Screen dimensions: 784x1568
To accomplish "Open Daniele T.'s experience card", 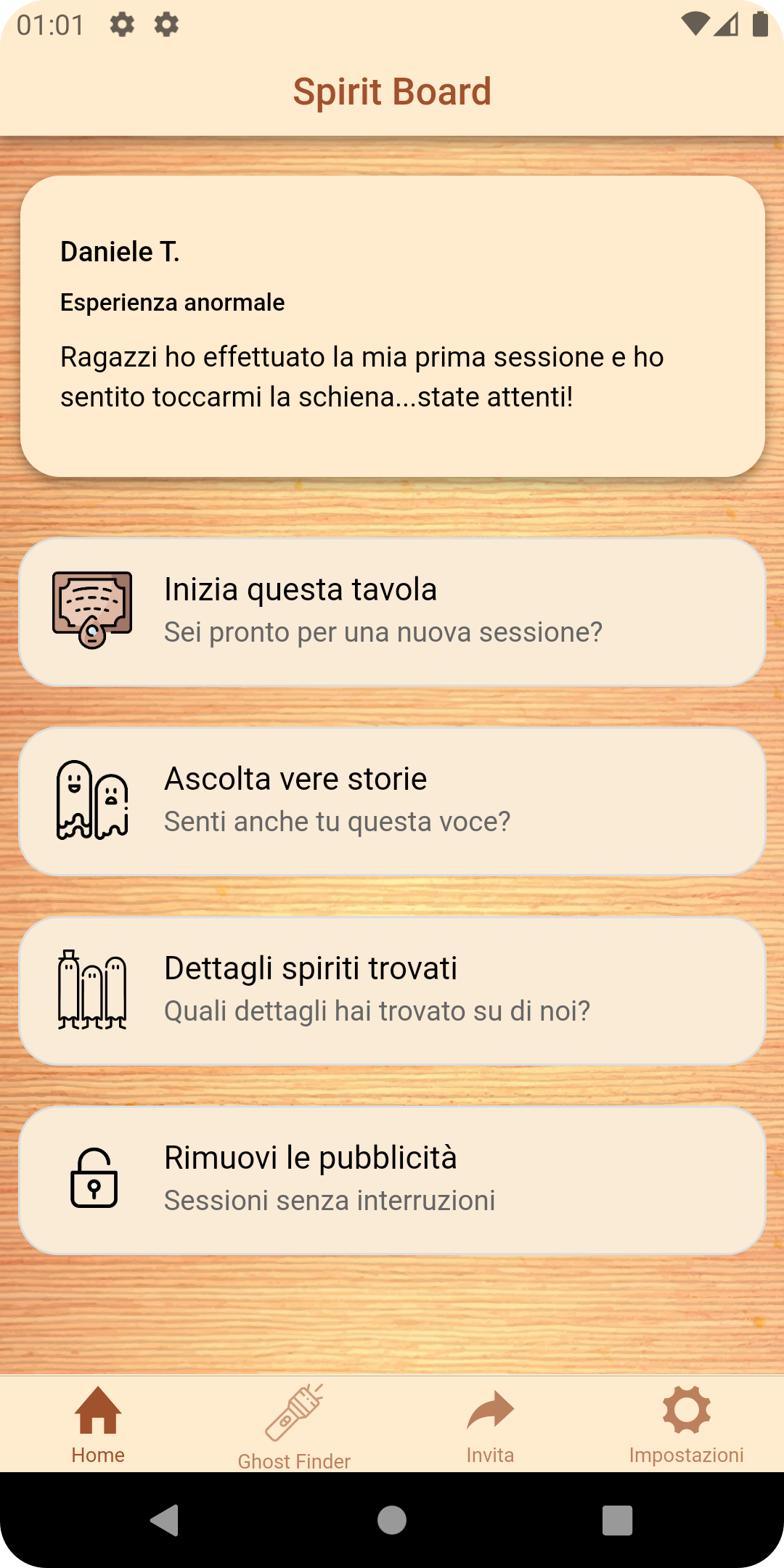I will click(392, 326).
